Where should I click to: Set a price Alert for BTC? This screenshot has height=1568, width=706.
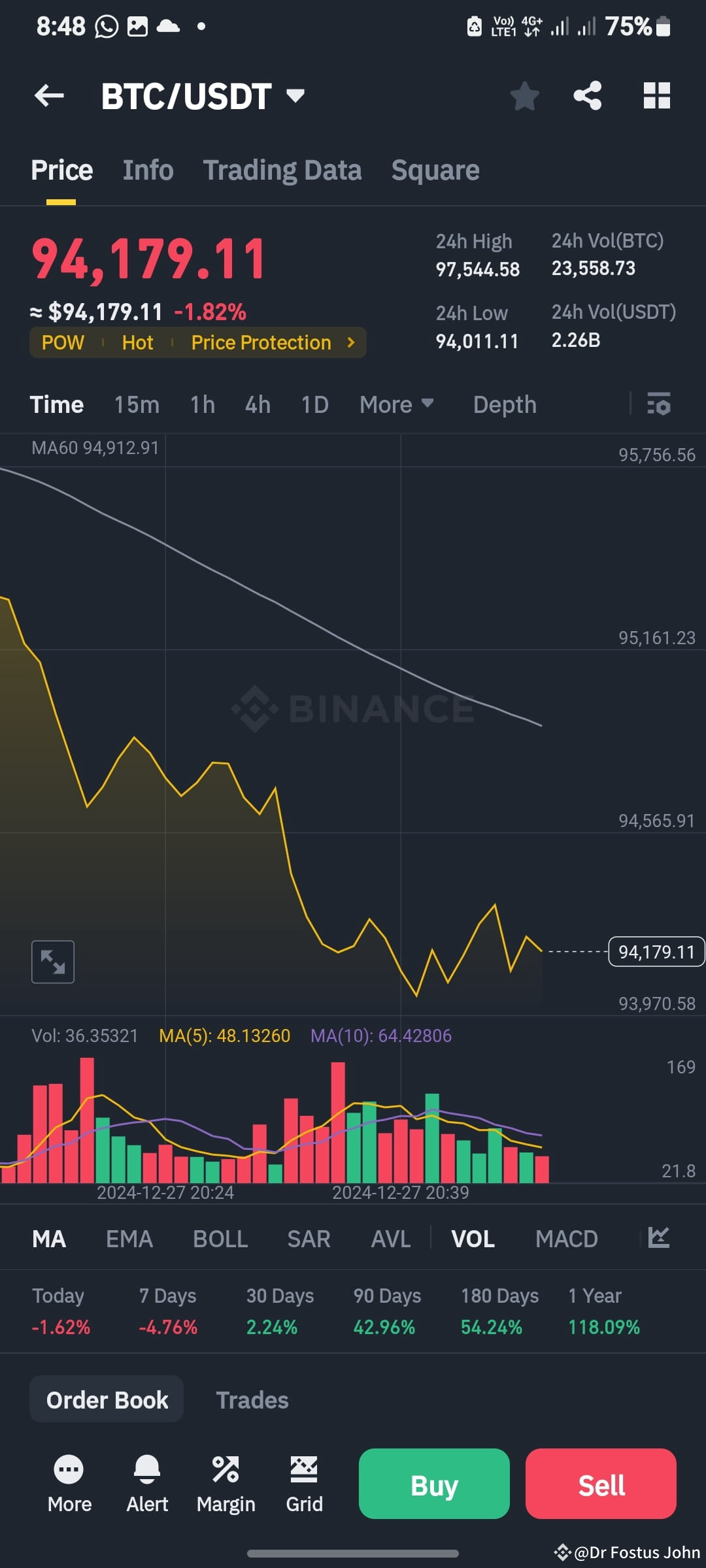(147, 1482)
